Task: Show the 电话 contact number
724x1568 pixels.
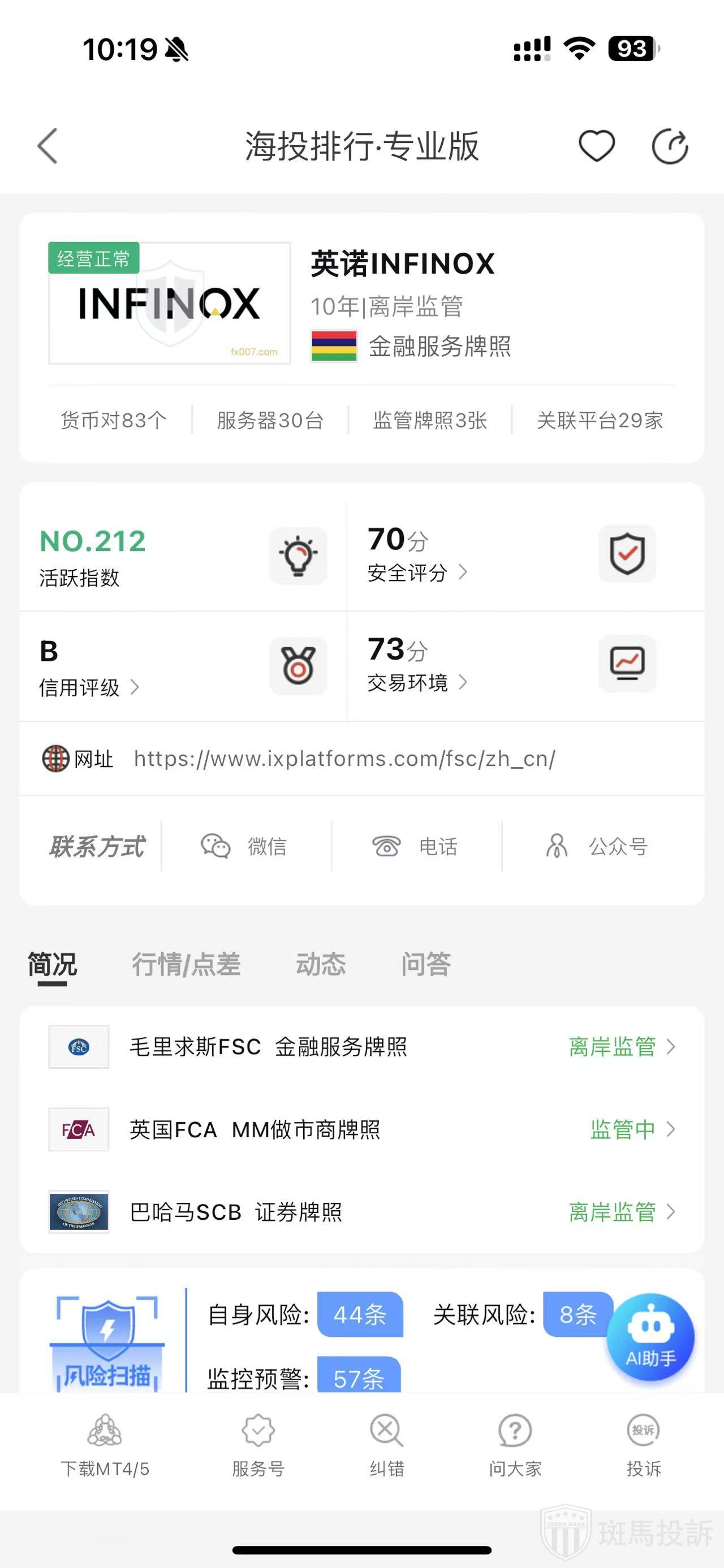Action: click(x=416, y=846)
